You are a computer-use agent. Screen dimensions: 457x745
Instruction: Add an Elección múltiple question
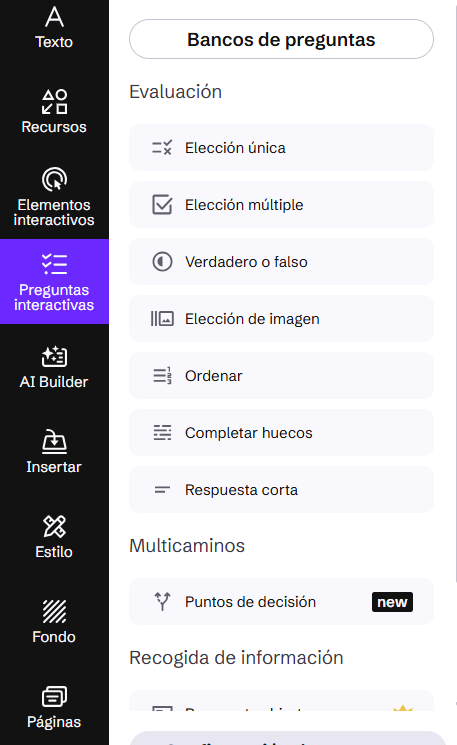(281, 205)
